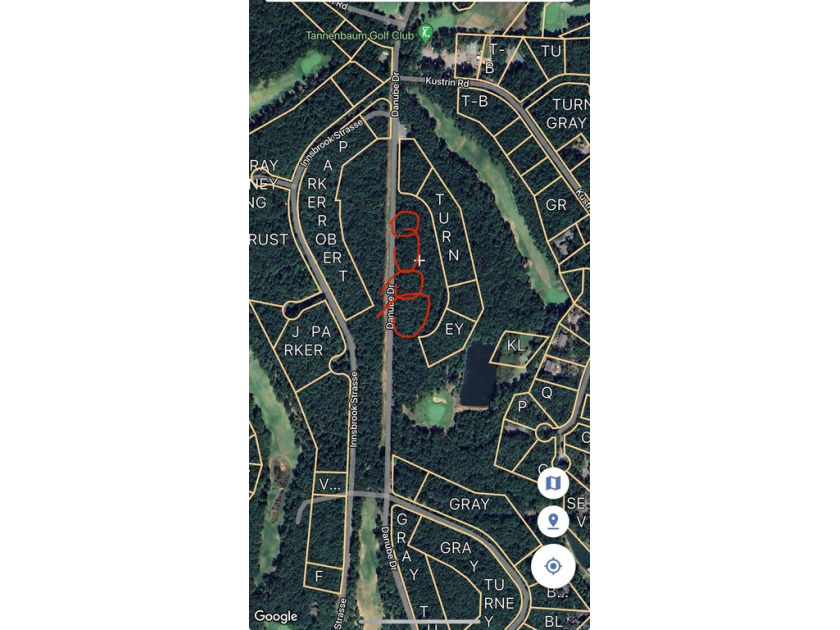
Task: Open the map layers button
Action: 553,483
